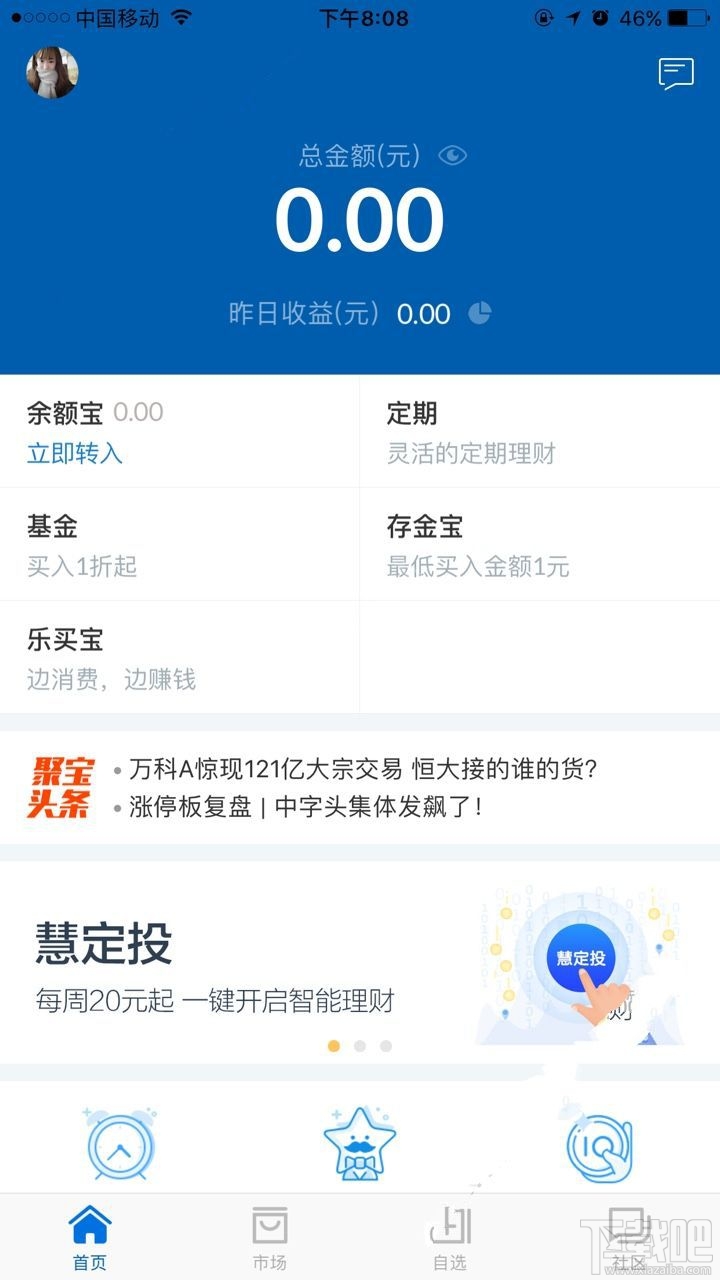The height and width of the screenshot is (1280, 720).
Task: Open the alarm clock shortcut icon
Action: 121,1145
